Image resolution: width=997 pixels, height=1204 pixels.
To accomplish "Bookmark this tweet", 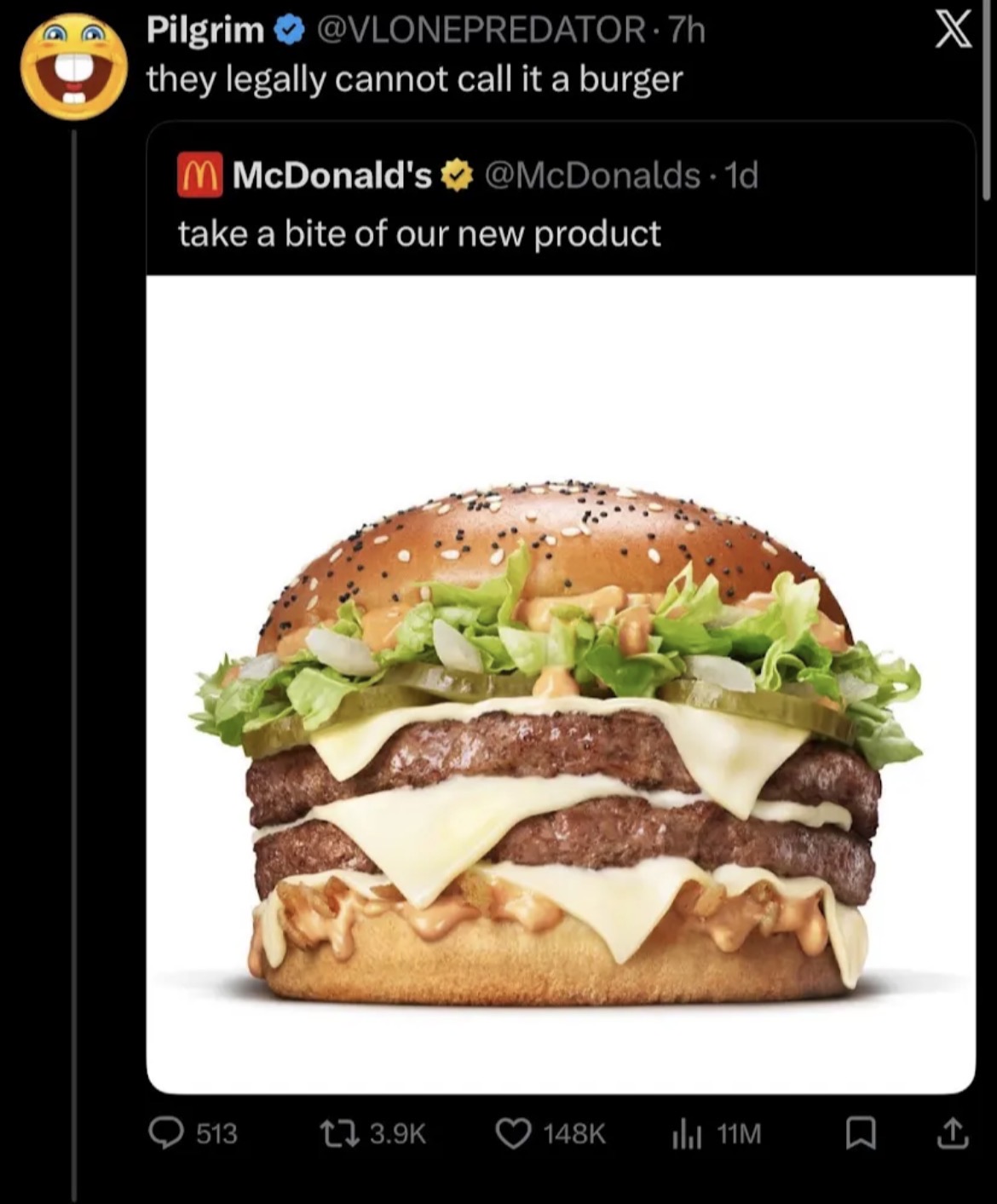I will pos(859,1133).
